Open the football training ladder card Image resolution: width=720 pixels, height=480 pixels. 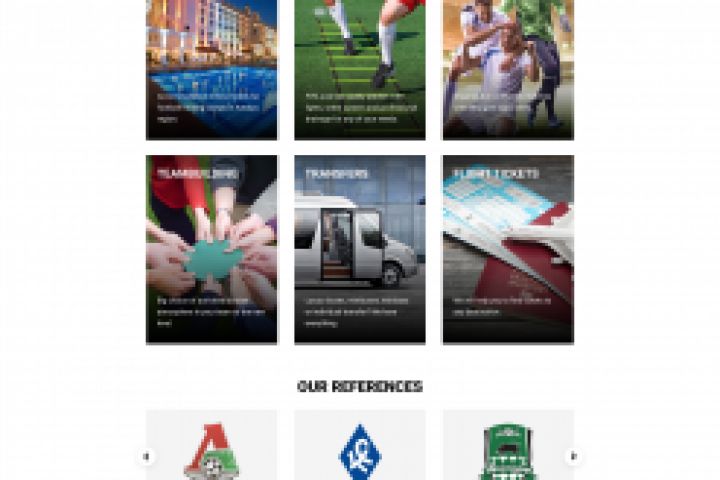pos(359,68)
